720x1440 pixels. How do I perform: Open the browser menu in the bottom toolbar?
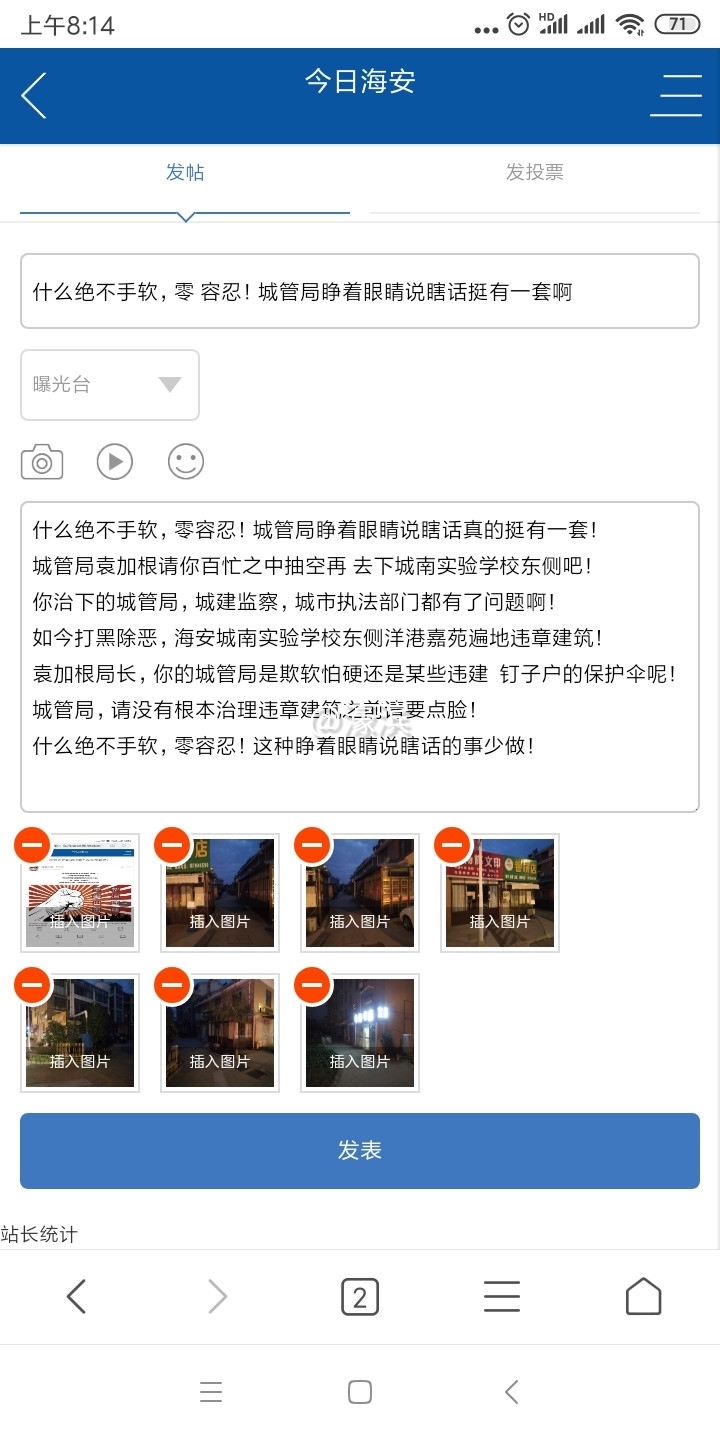click(501, 1298)
